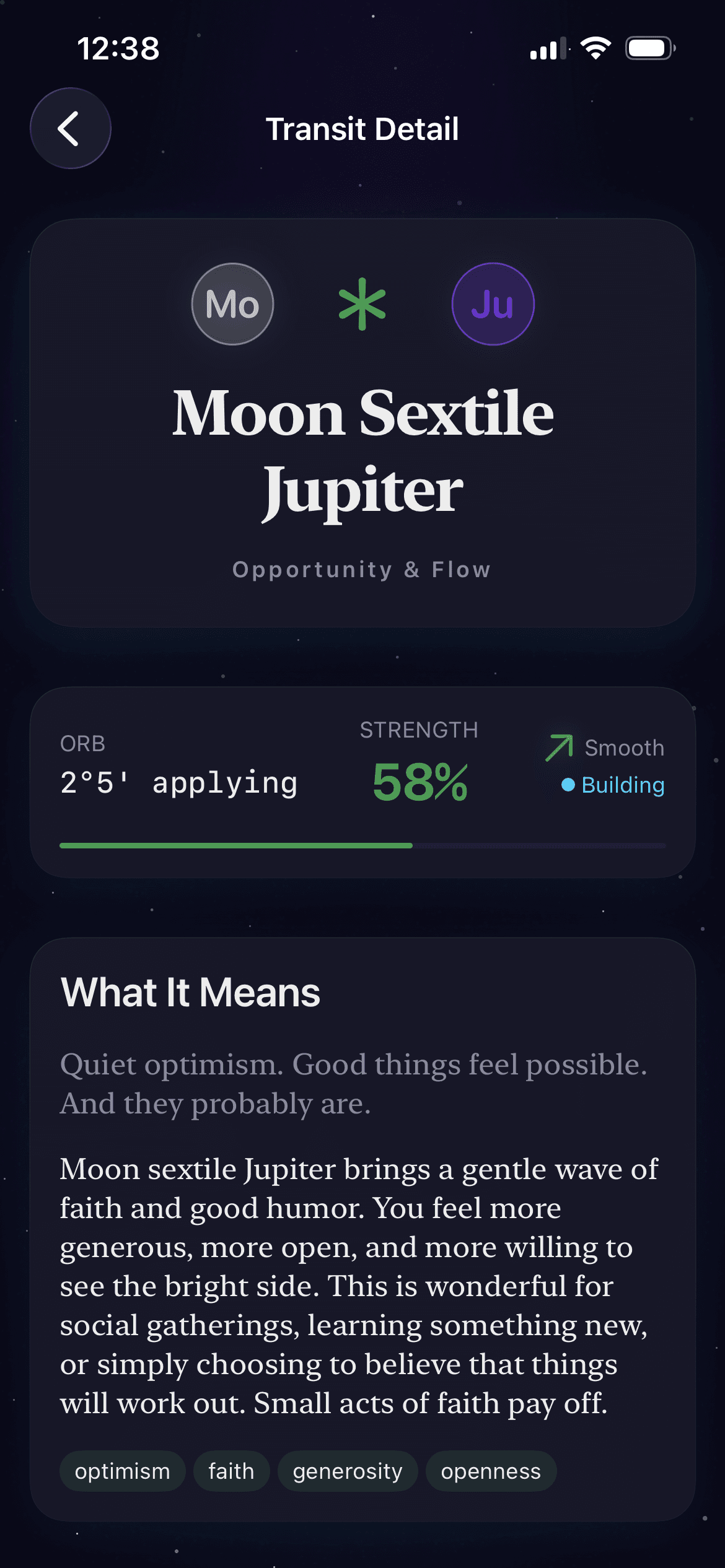Screen dimensions: 725x1568
Task: Tap the Wi-Fi icon in status bar
Action: point(595,48)
